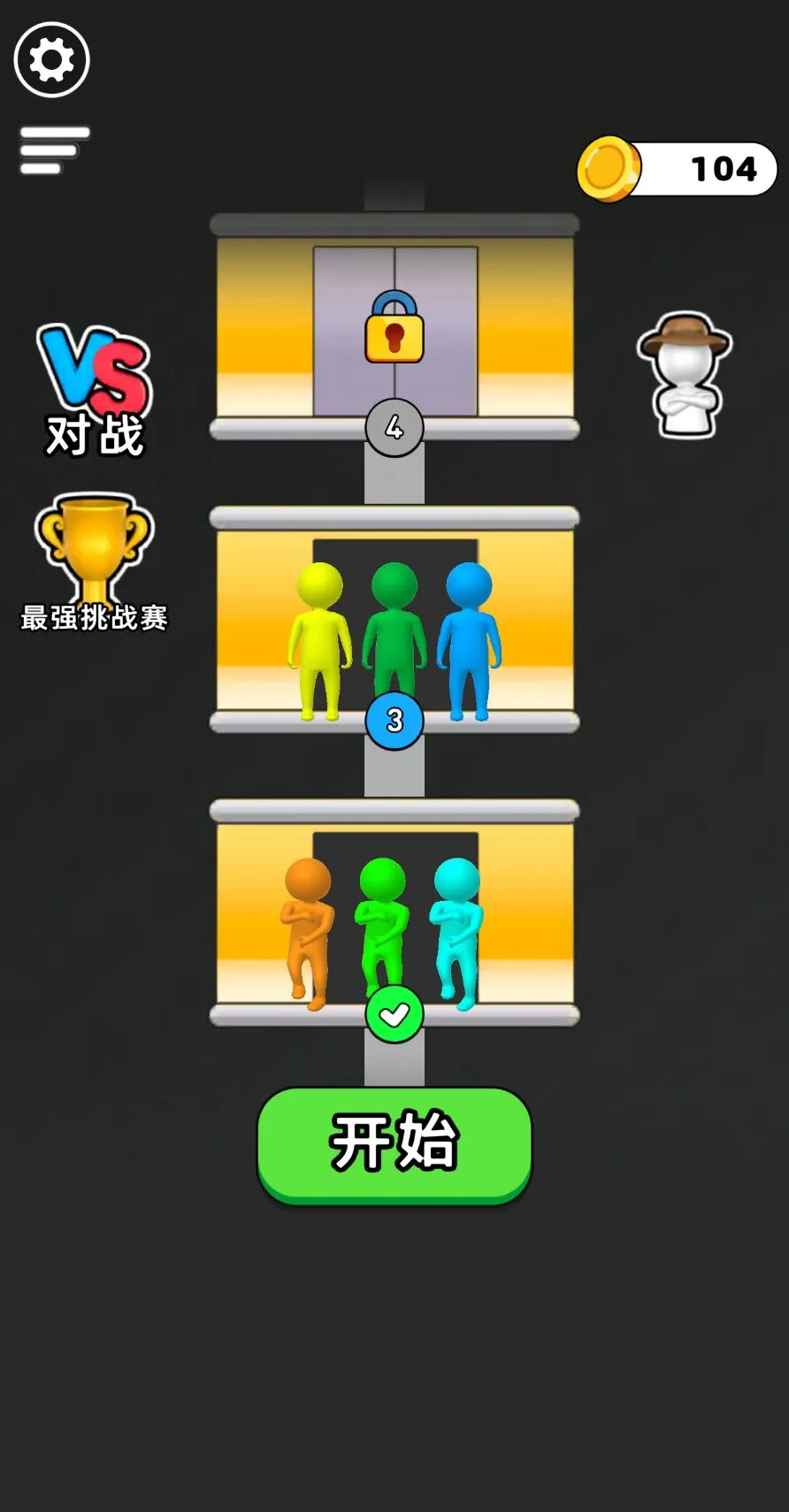Open 最强挑战赛 trophy challenge

[x=94, y=563]
